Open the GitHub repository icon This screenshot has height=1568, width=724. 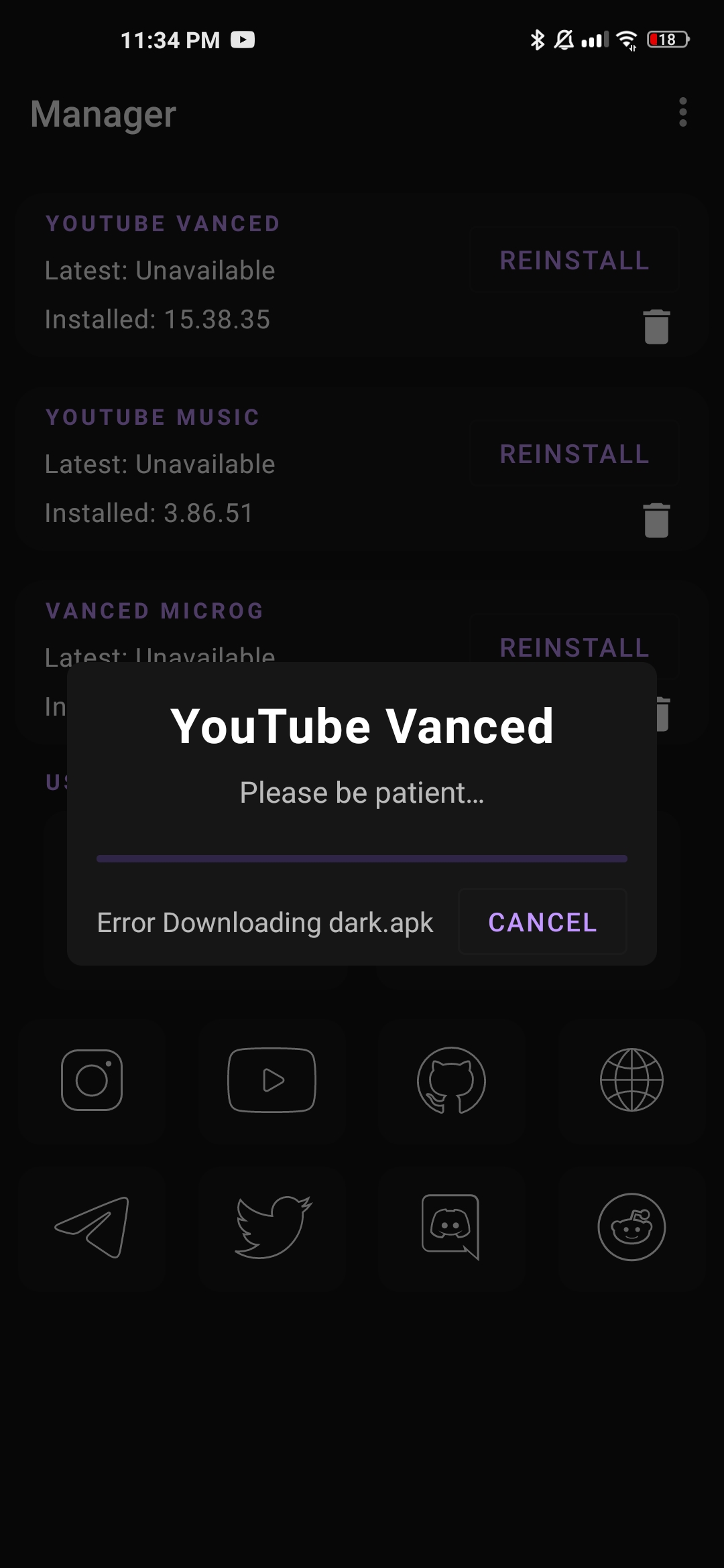coord(451,1079)
